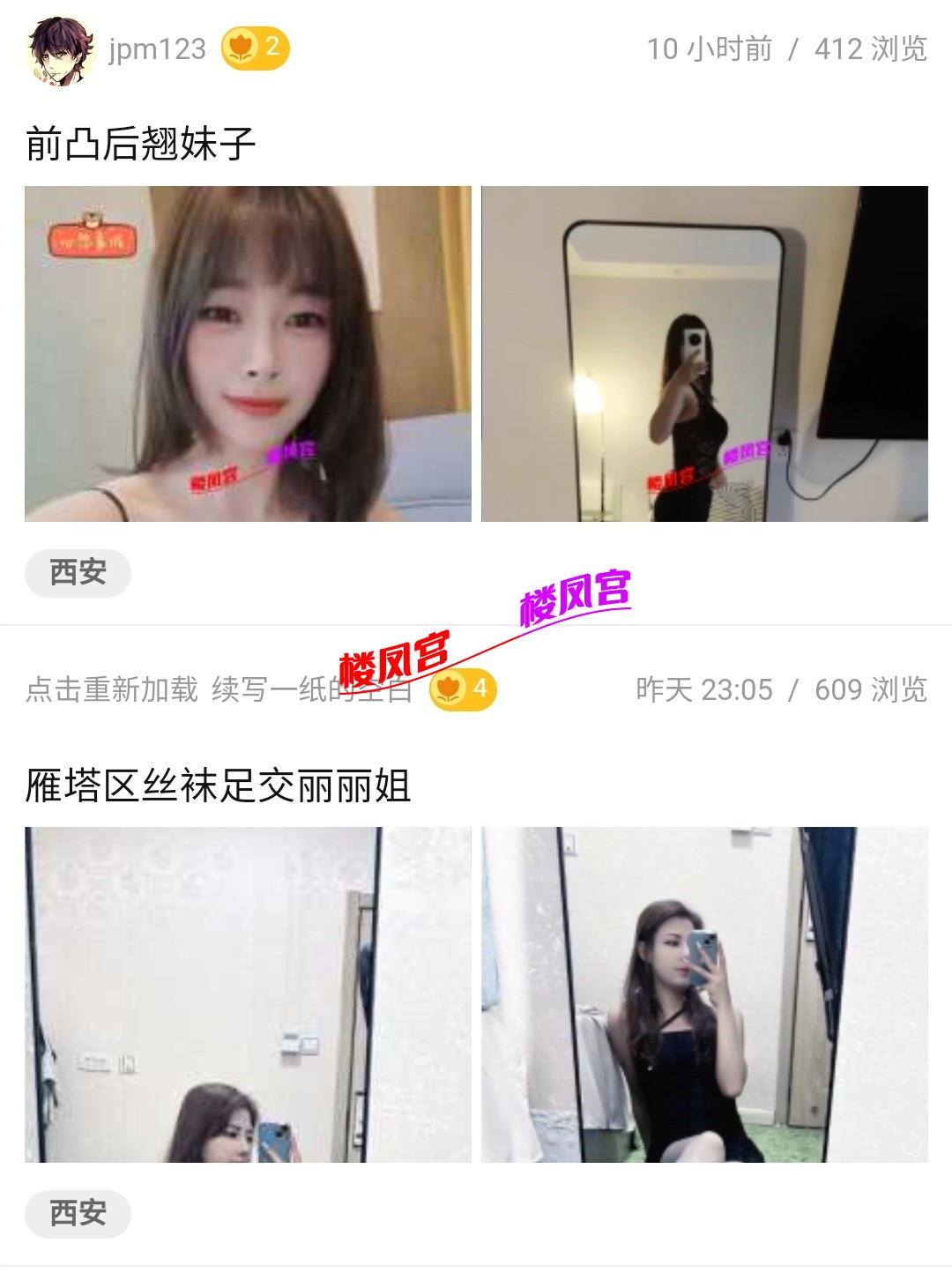View the black dress mirror photo in 丽丽姐 post
The height and width of the screenshot is (1273, 952).
704,994
